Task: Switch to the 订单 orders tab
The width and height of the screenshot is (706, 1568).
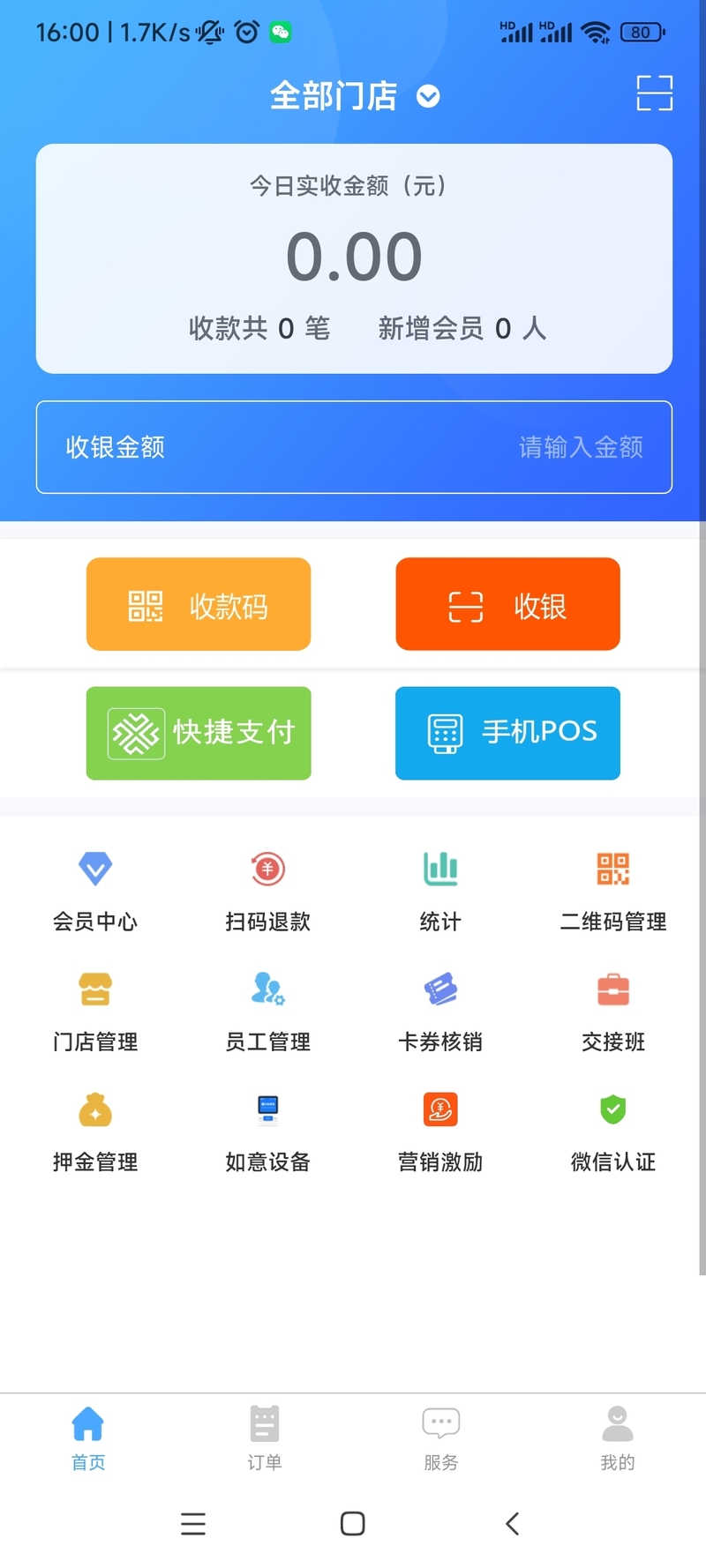Action: tap(265, 1437)
